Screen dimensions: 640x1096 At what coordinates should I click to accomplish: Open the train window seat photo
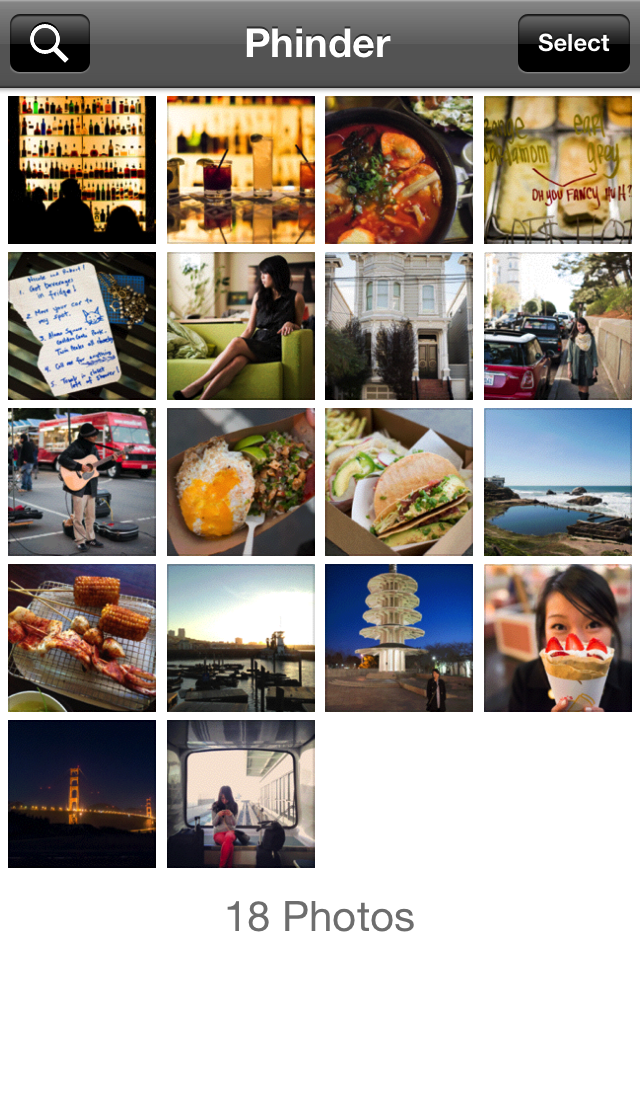click(241, 794)
